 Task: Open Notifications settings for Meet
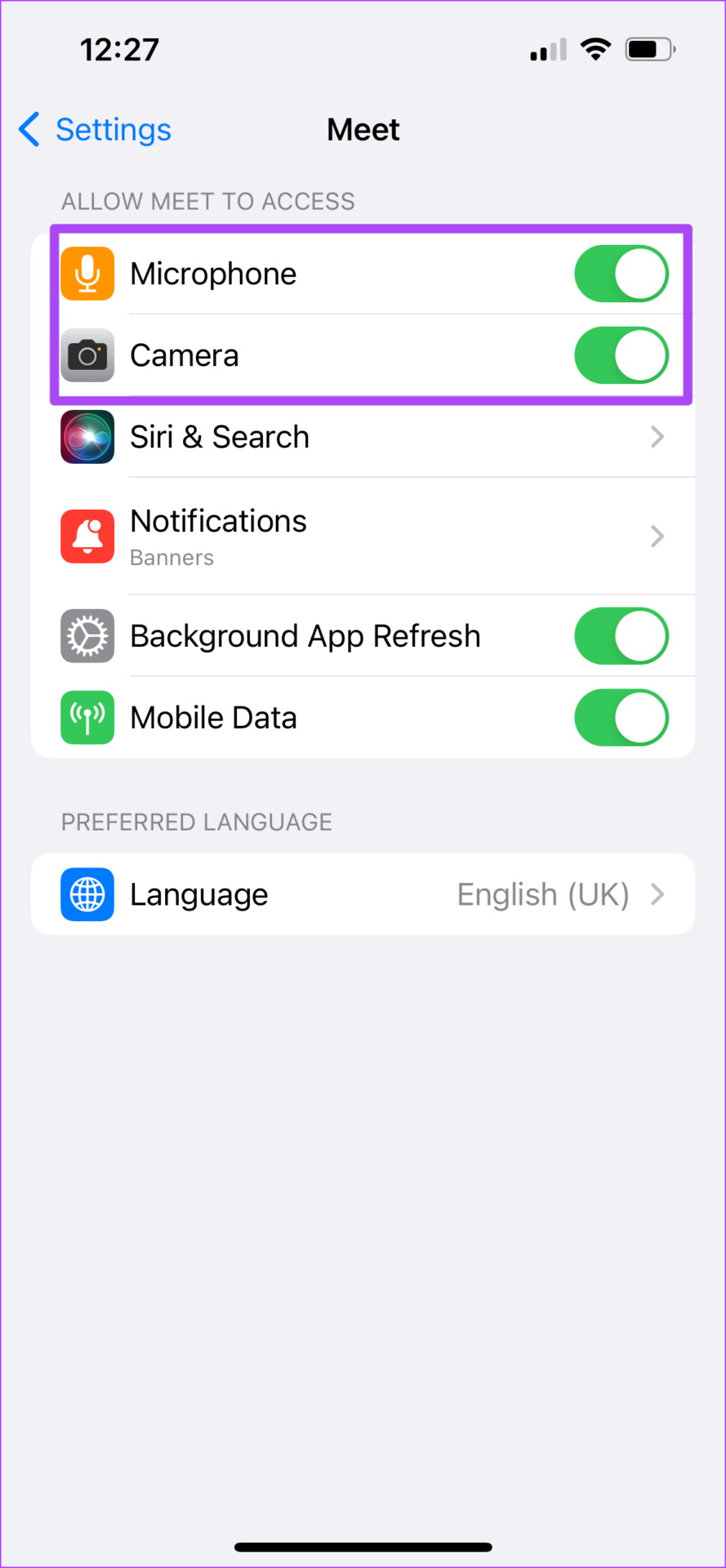click(x=363, y=537)
